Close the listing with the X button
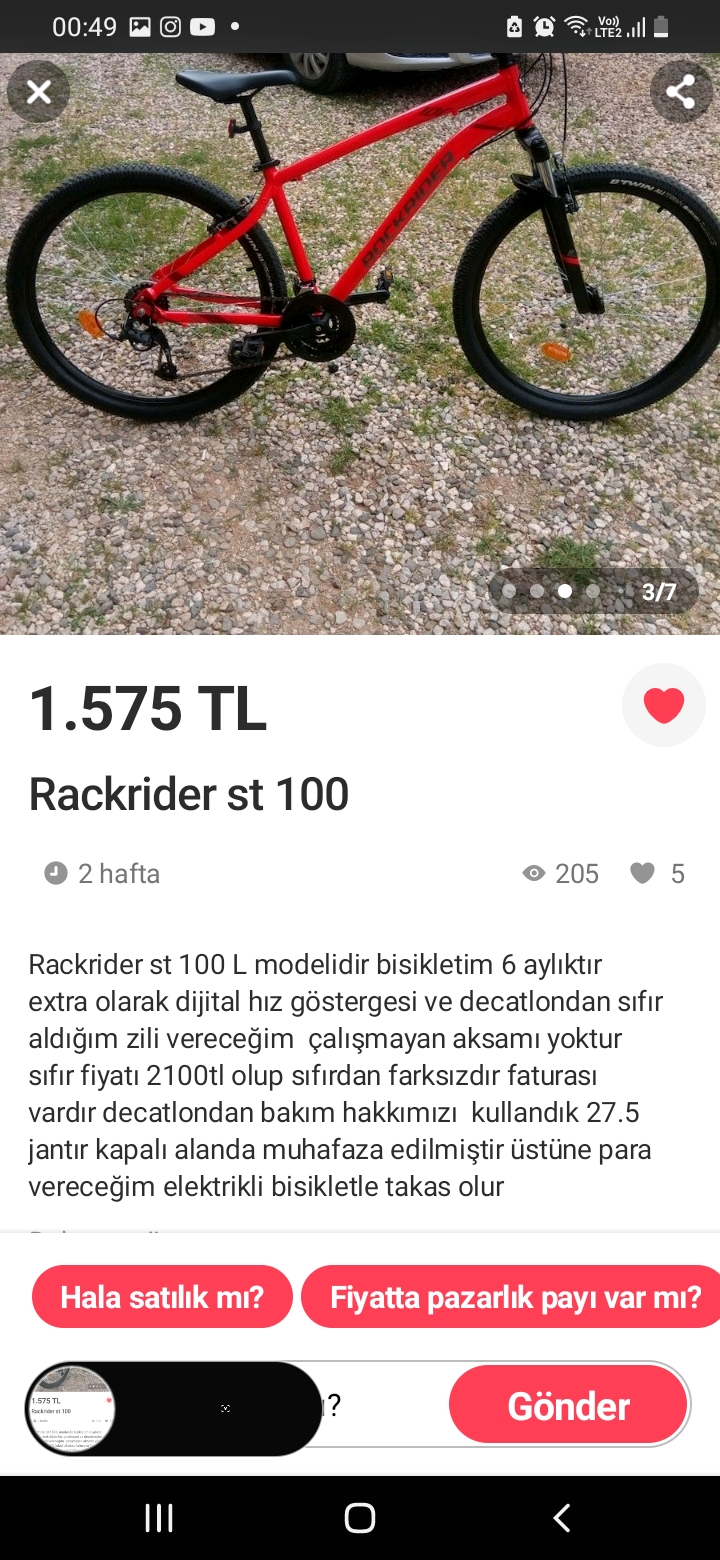 pos(39,93)
